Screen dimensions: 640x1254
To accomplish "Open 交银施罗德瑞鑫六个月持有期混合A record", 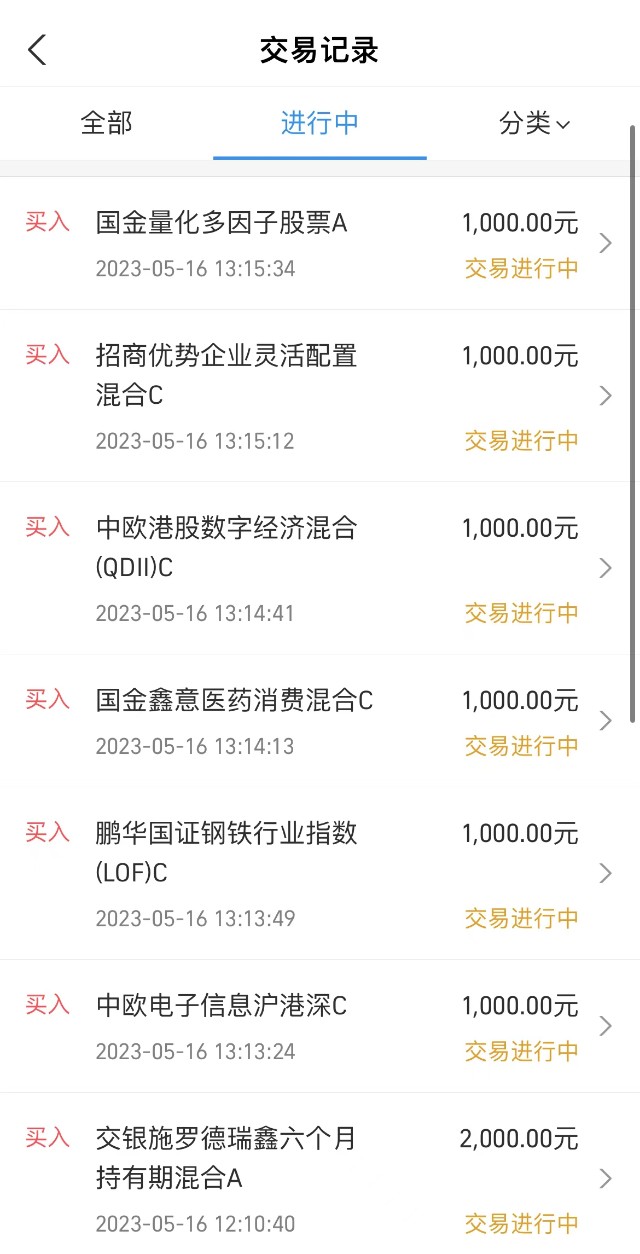I will point(320,1178).
